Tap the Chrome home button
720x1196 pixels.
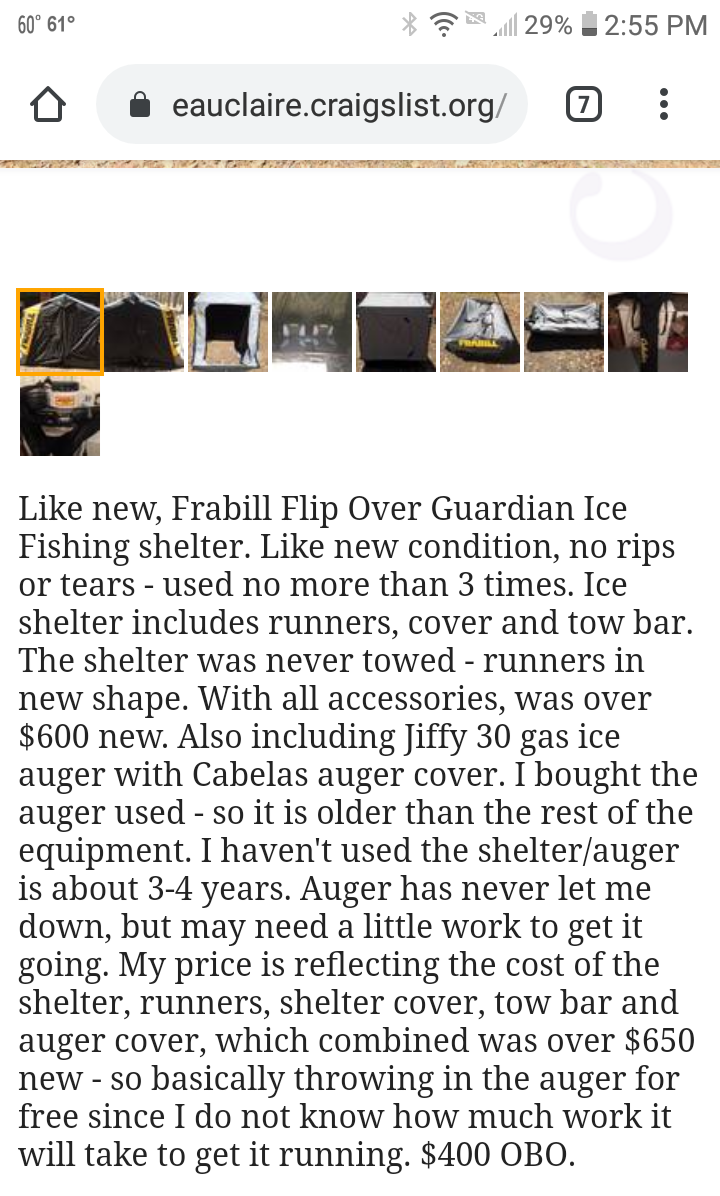(48, 104)
